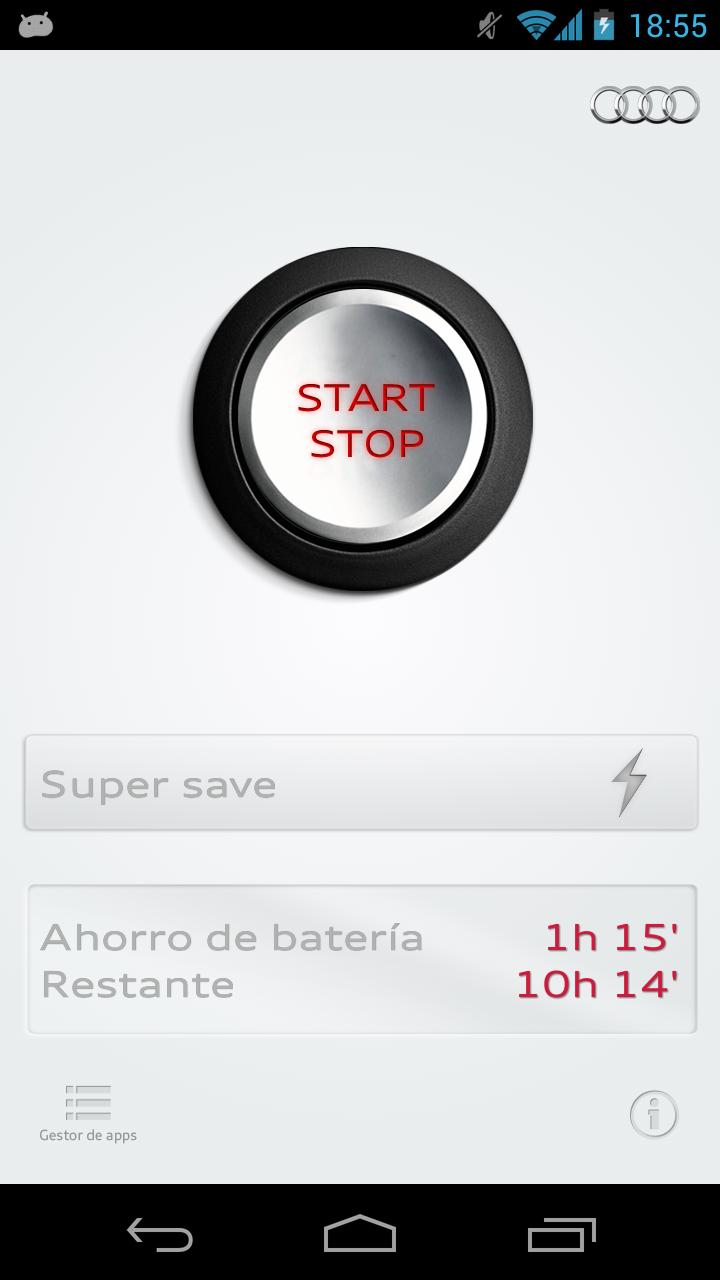Tap the Android robot icon in the notification bar
Viewport: 720px width, 1280px height.
click(x=36, y=26)
